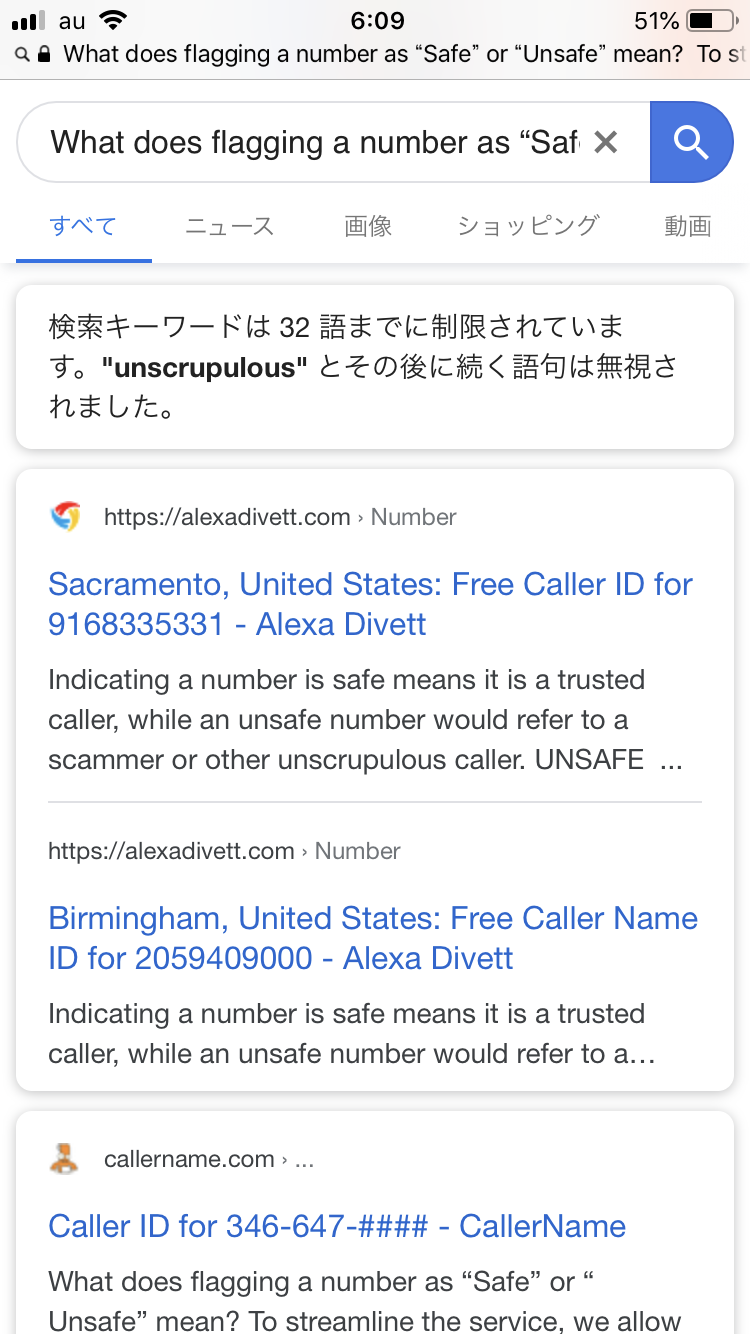The image size is (750, 1334).
Task: Tap the blue search magnifier button
Action: (x=691, y=142)
